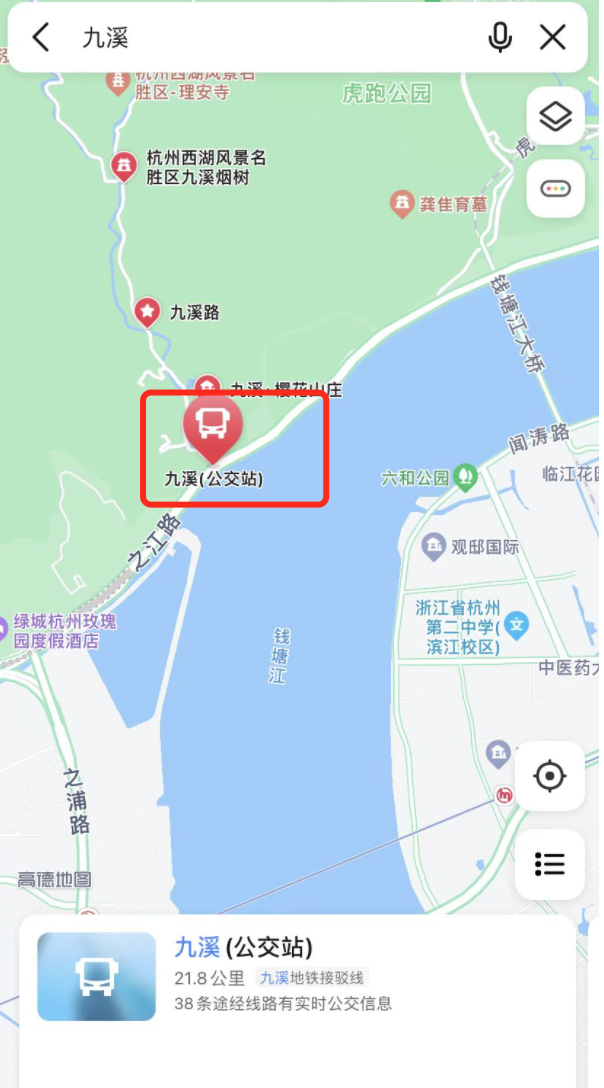Tap the 九溪(公交站) bus stop marker

[x=212, y=425]
